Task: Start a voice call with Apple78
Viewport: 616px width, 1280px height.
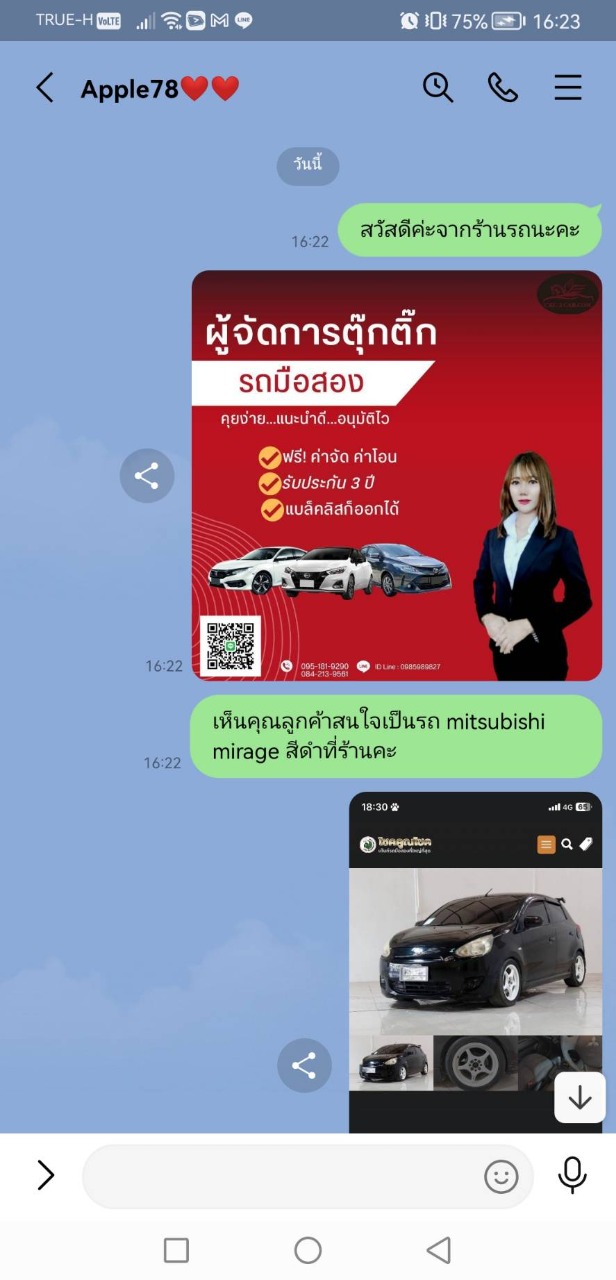Action: click(x=503, y=88)
